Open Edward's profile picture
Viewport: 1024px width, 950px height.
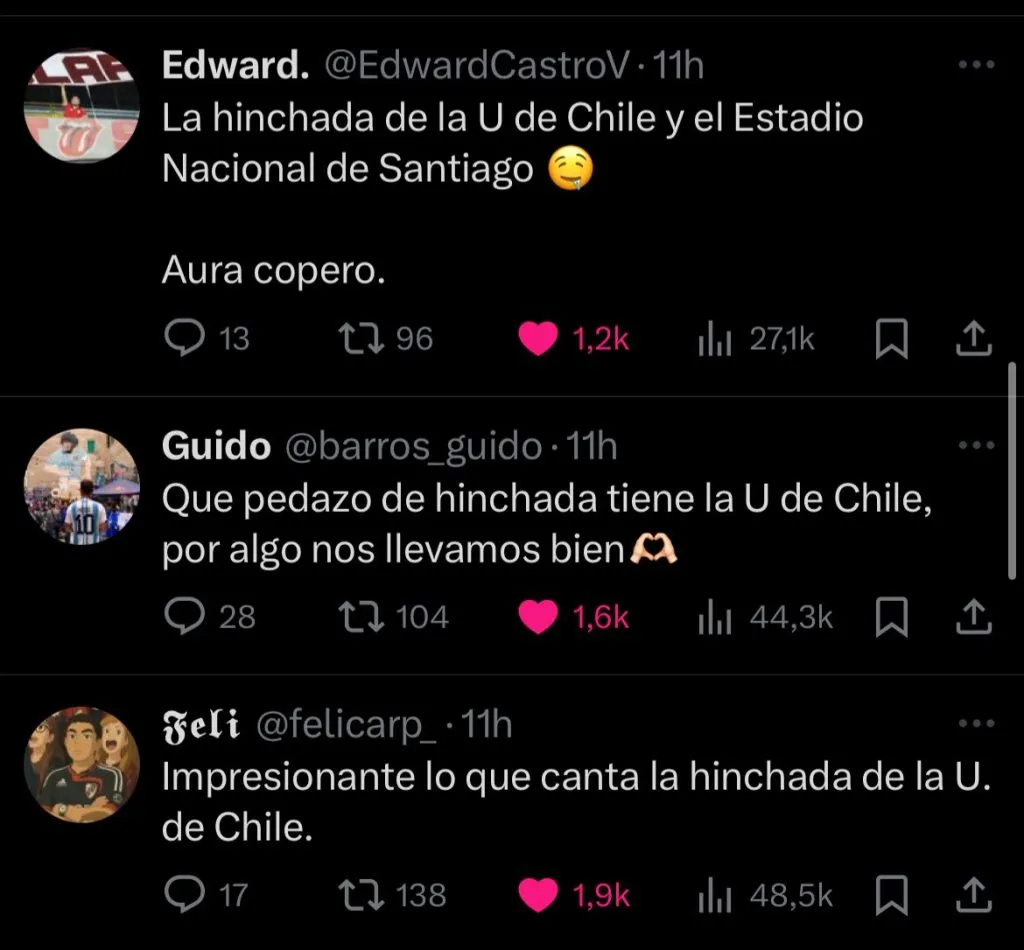pyautogui.click(x=81, y=106)
